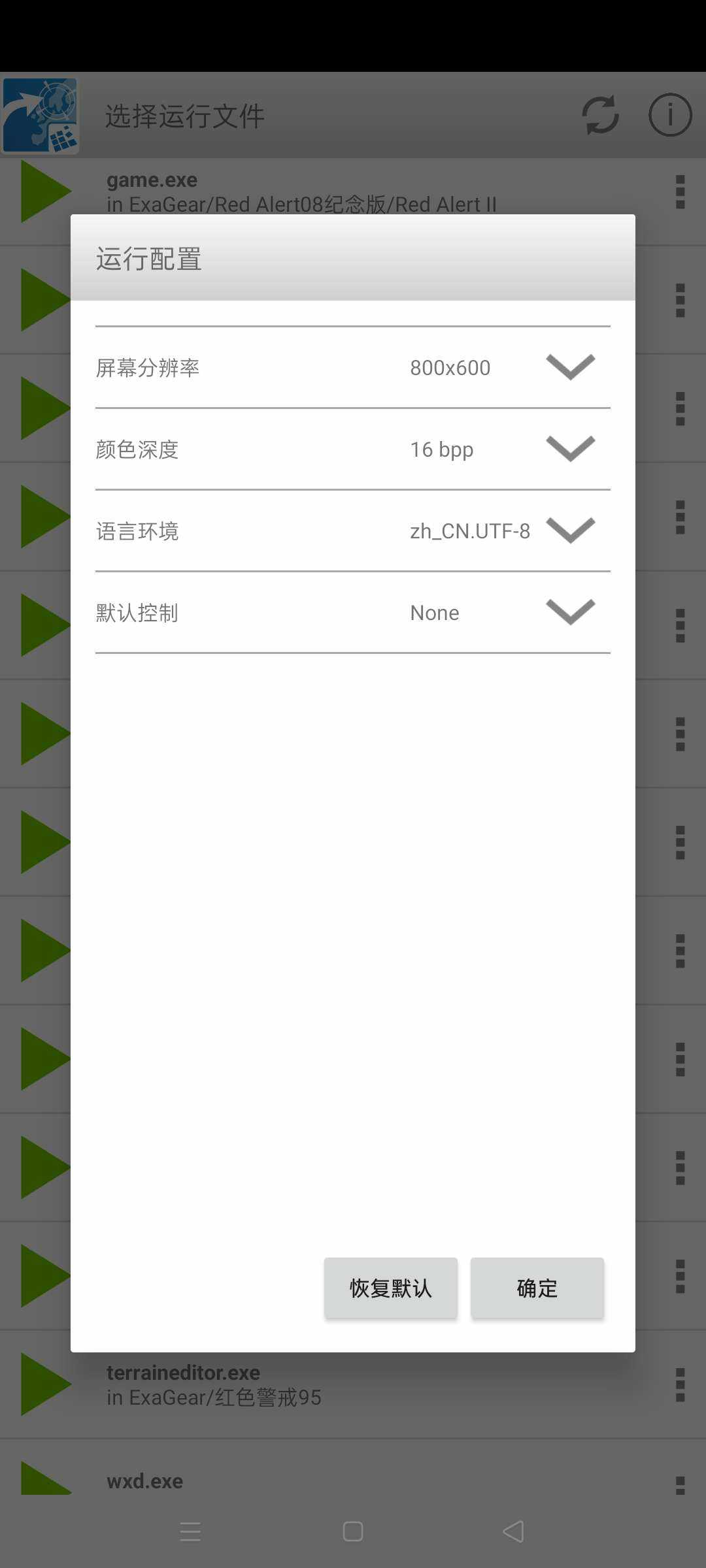
Task: Expand the 屏幕分辨率 dropdown showing 800x600
Action: click(x=503, y=368)
